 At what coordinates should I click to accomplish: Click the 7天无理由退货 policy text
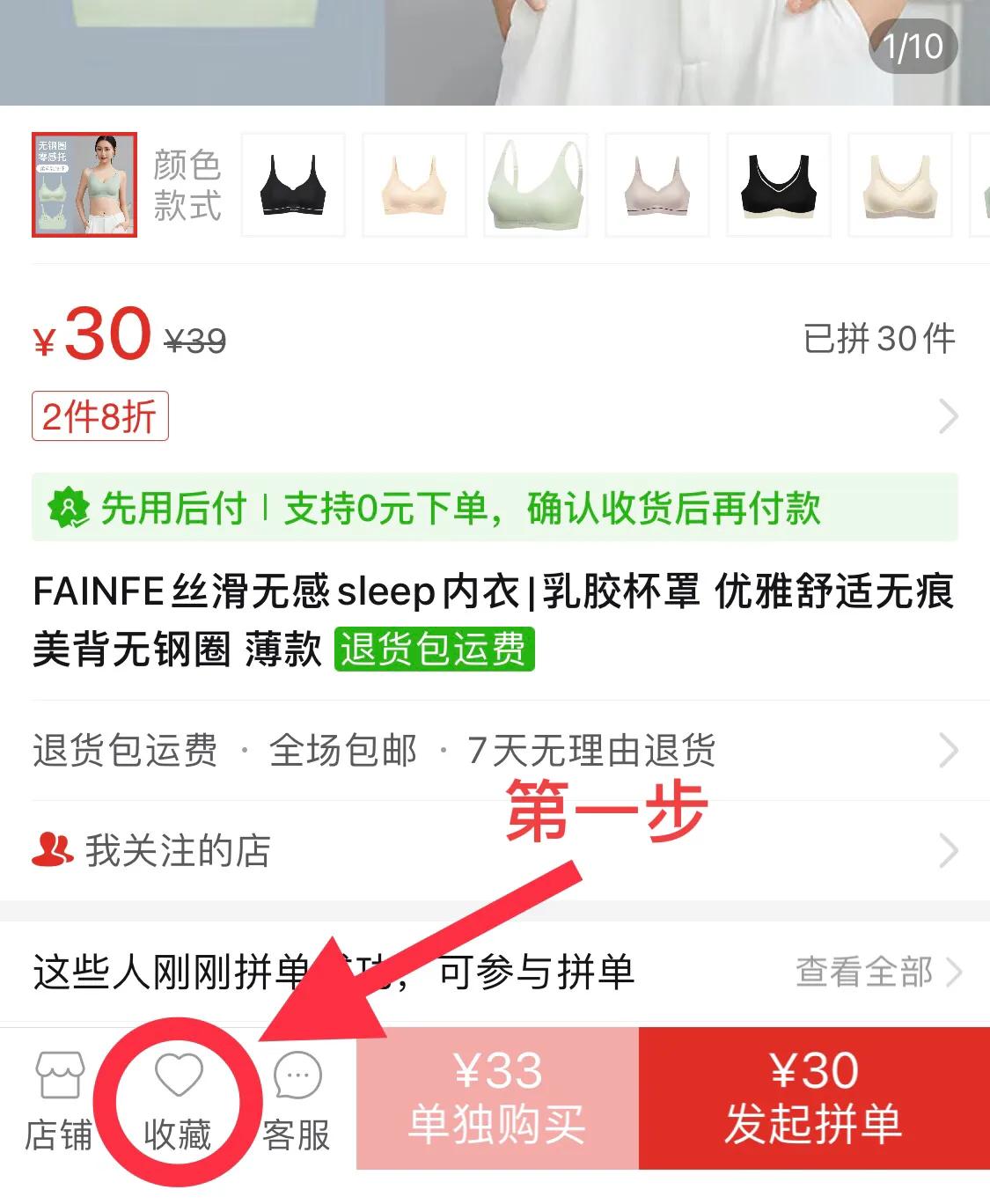[591, 751]
